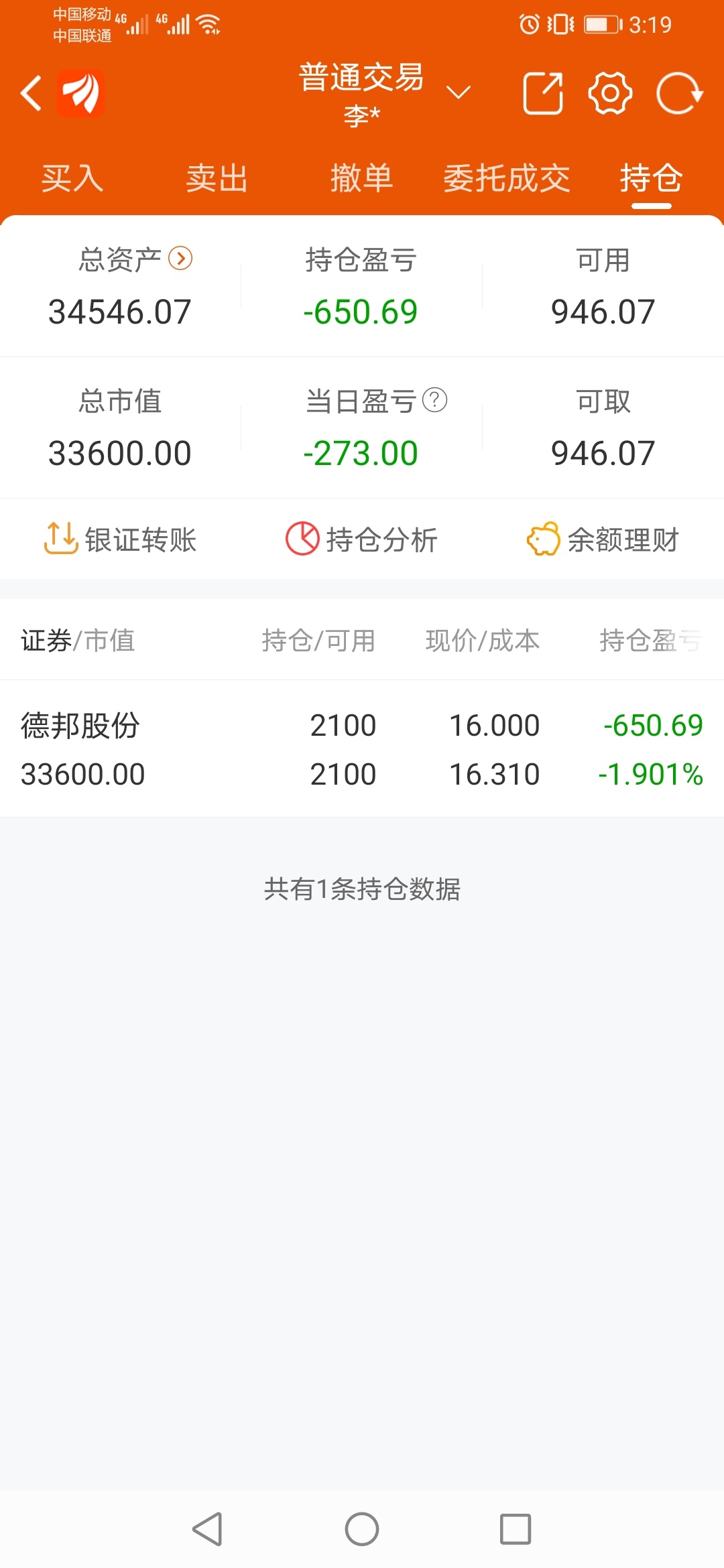The height and width of the screenshot is (1568, 724).
Task: Open the account dropdown under 普通交易
Action: point(459,92)
